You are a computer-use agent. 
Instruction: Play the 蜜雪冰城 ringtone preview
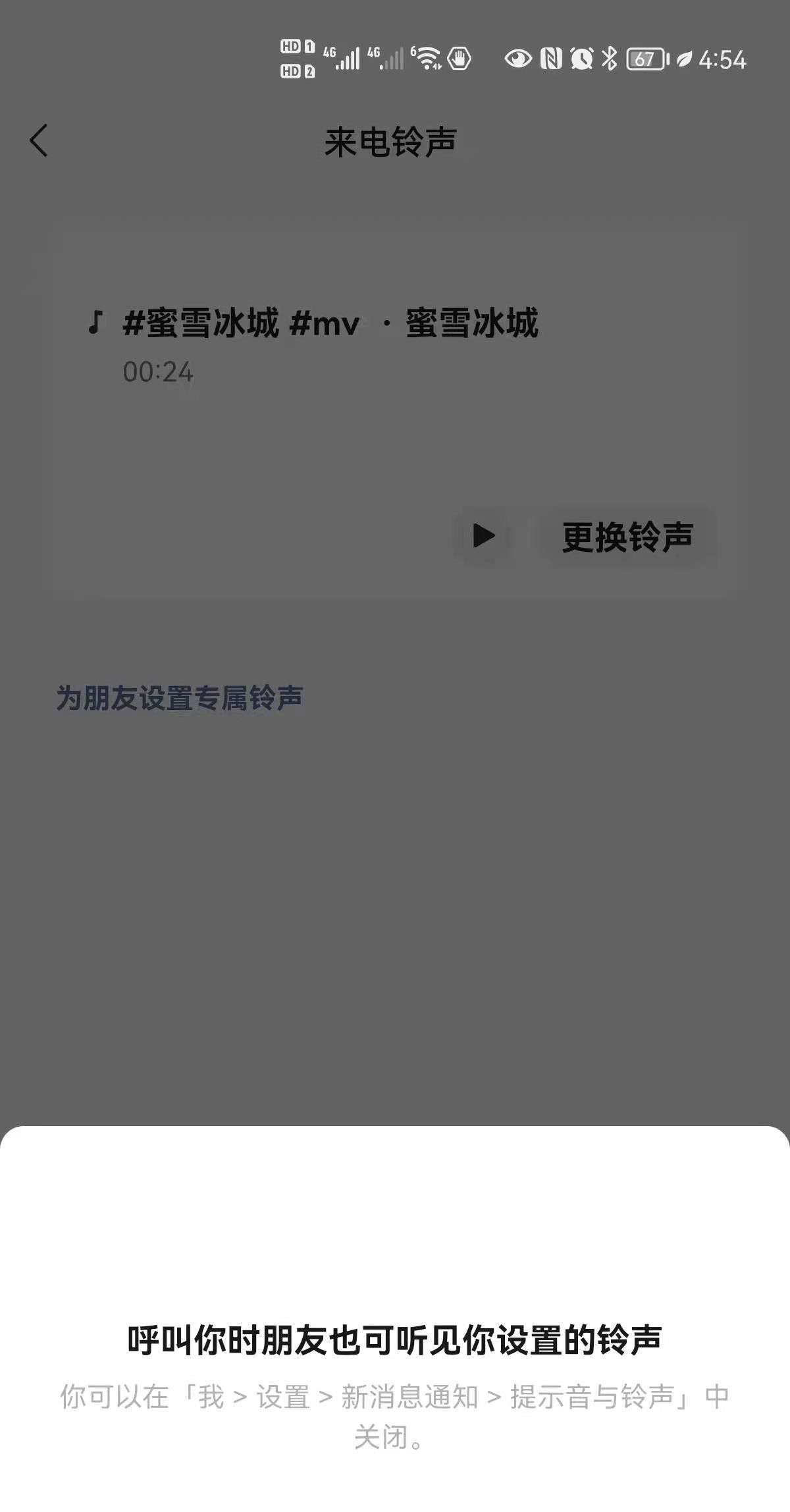(x=484, y=536)
